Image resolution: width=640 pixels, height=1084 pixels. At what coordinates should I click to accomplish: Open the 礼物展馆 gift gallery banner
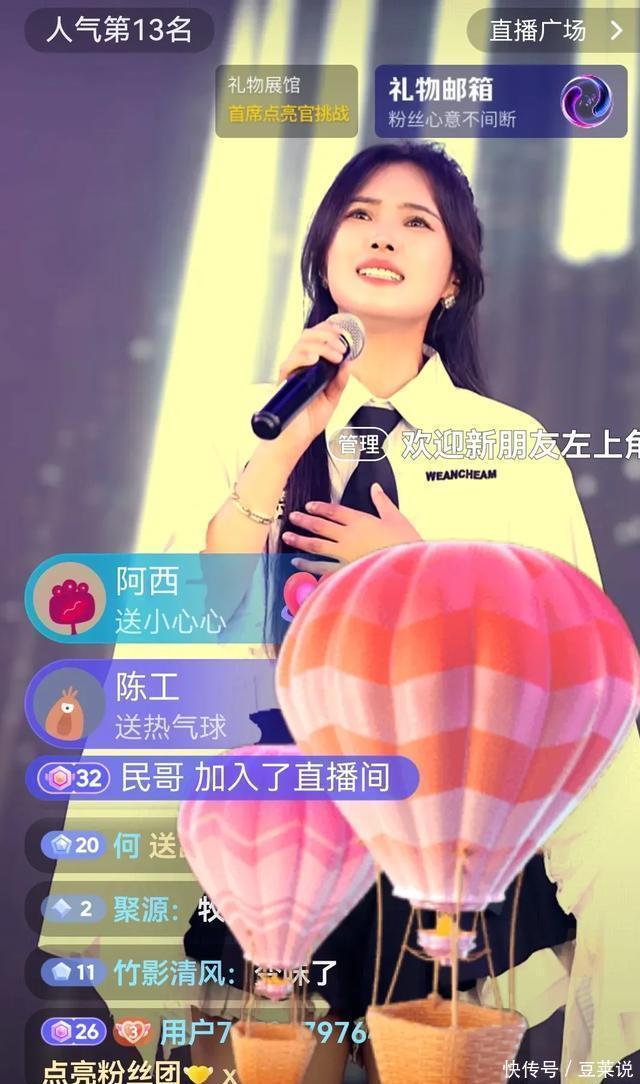pyautogui.click(x=287, y=101)
